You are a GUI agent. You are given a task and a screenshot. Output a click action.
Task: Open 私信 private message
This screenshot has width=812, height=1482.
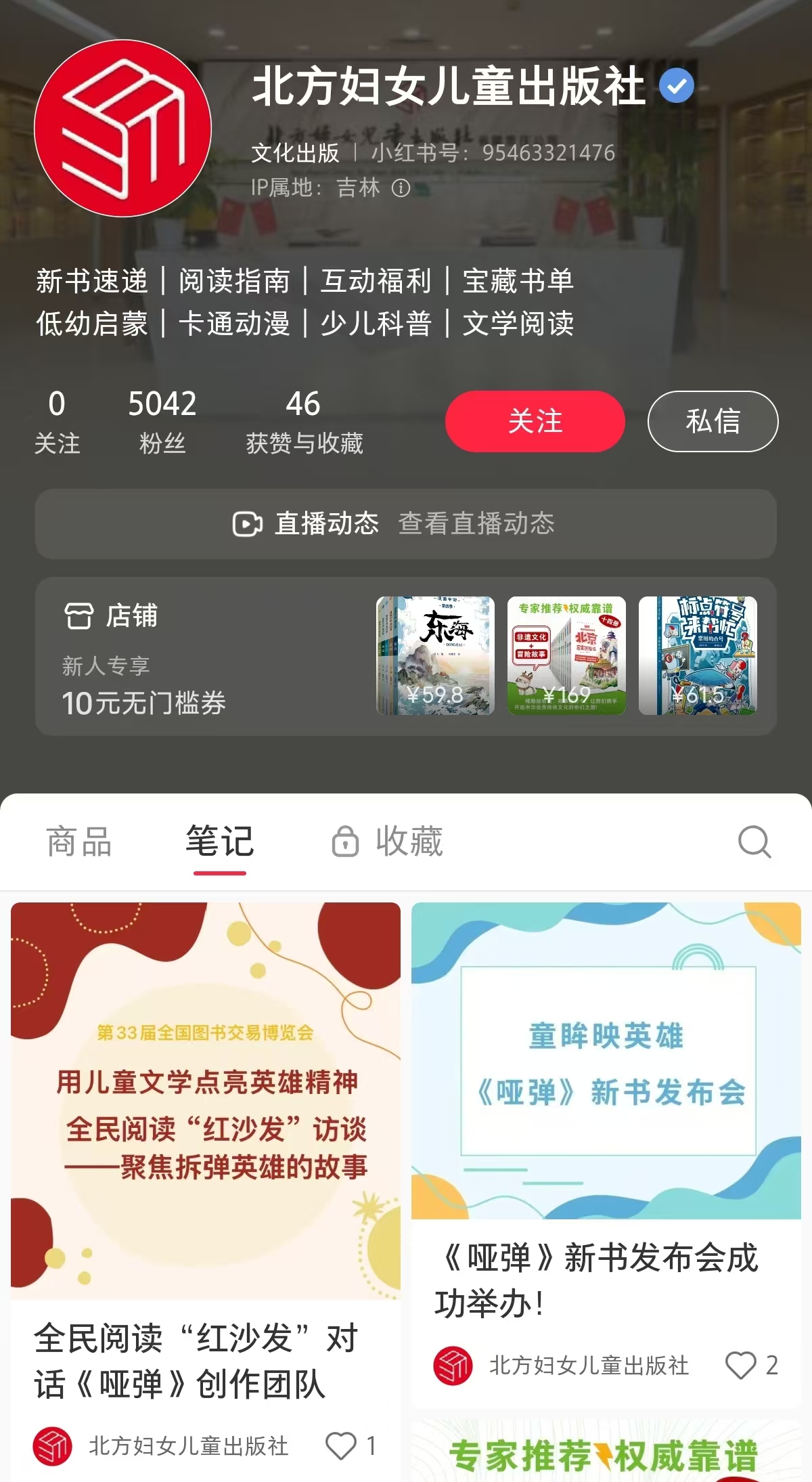(713, 421)
